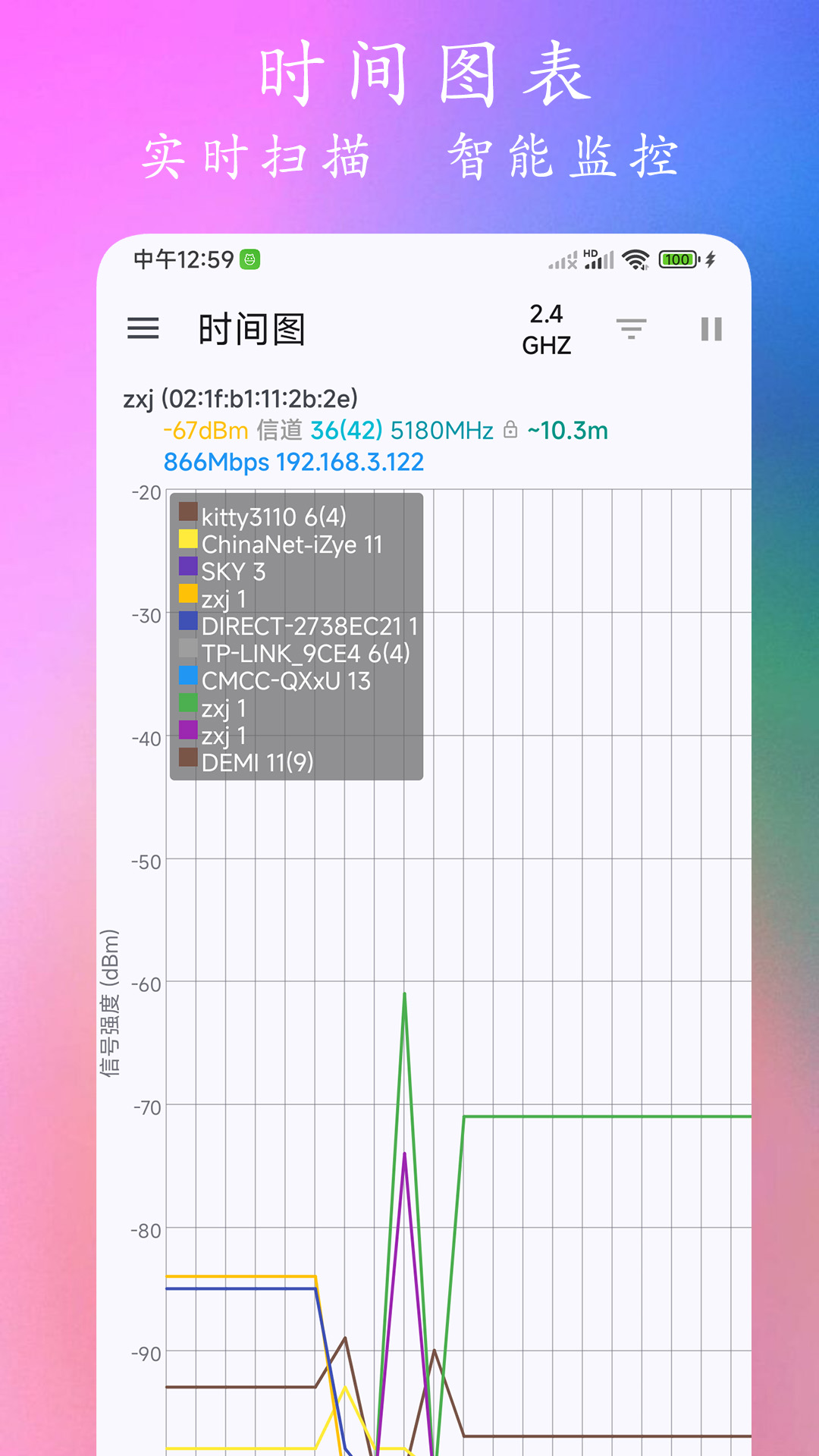
Task: Toggle visibility of kitty3110 network line
Action: 271,518
